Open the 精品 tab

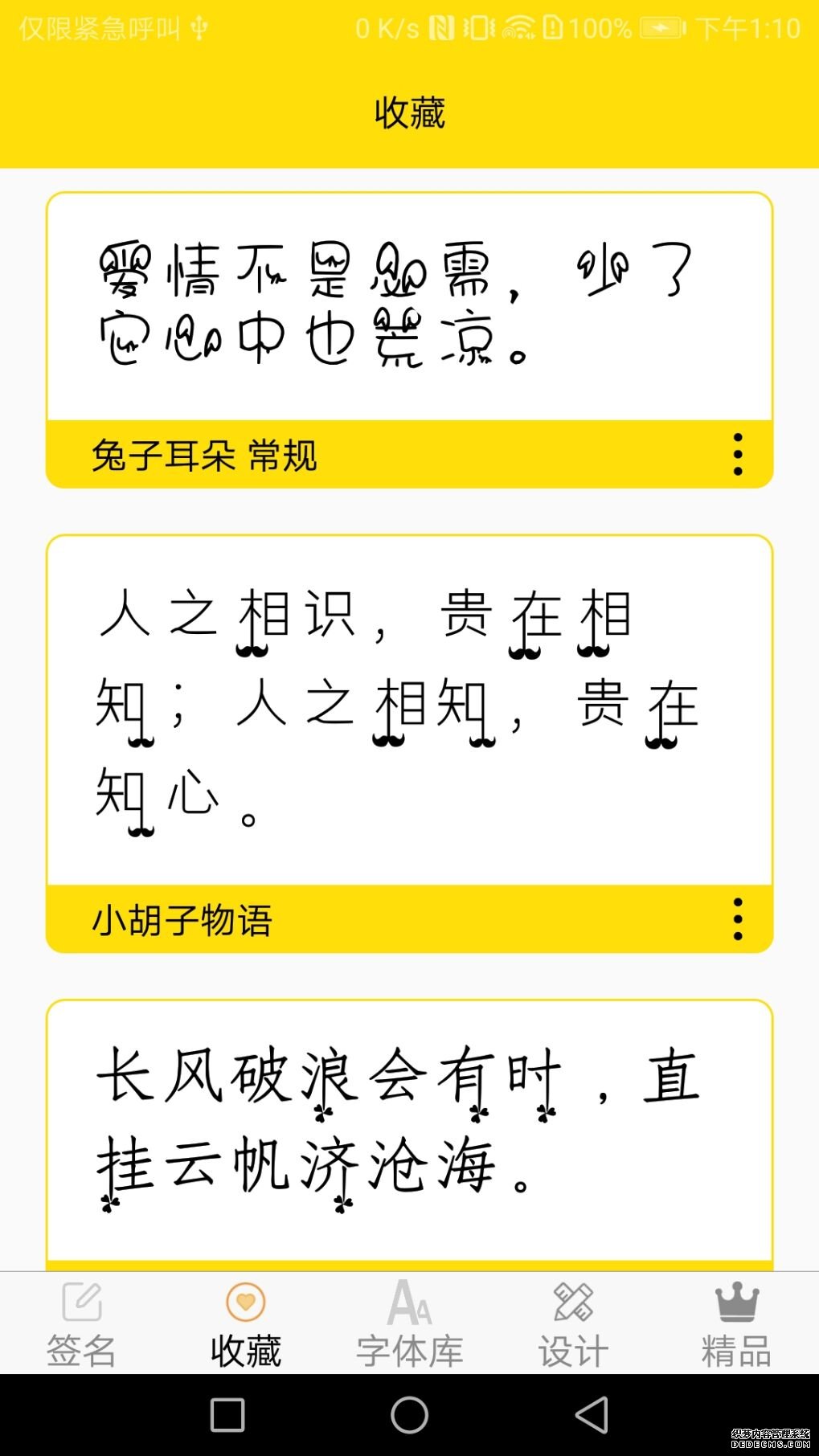click(x=737, y=1324)
